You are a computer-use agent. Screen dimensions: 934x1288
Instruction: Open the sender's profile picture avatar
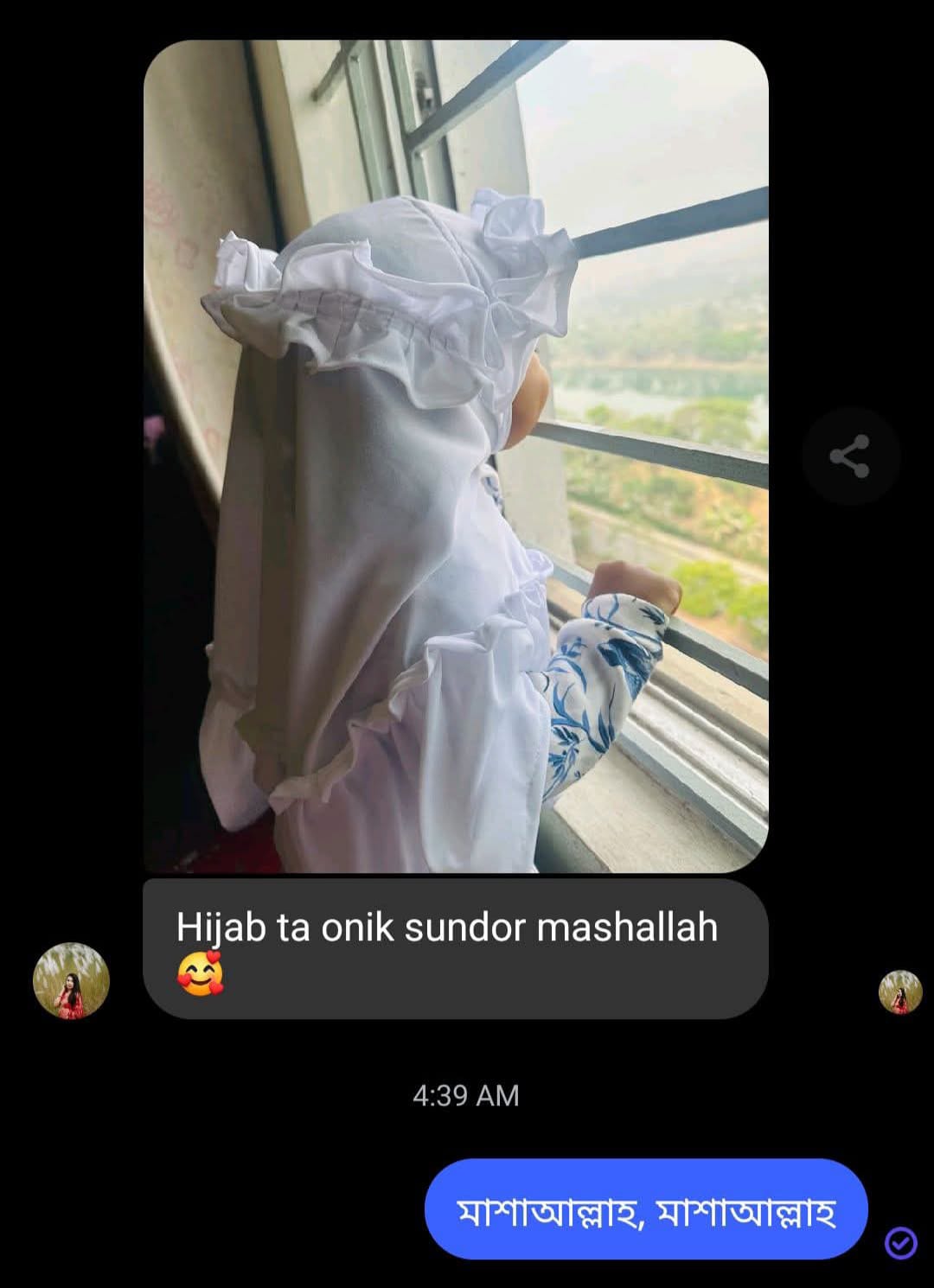point(71,981)
